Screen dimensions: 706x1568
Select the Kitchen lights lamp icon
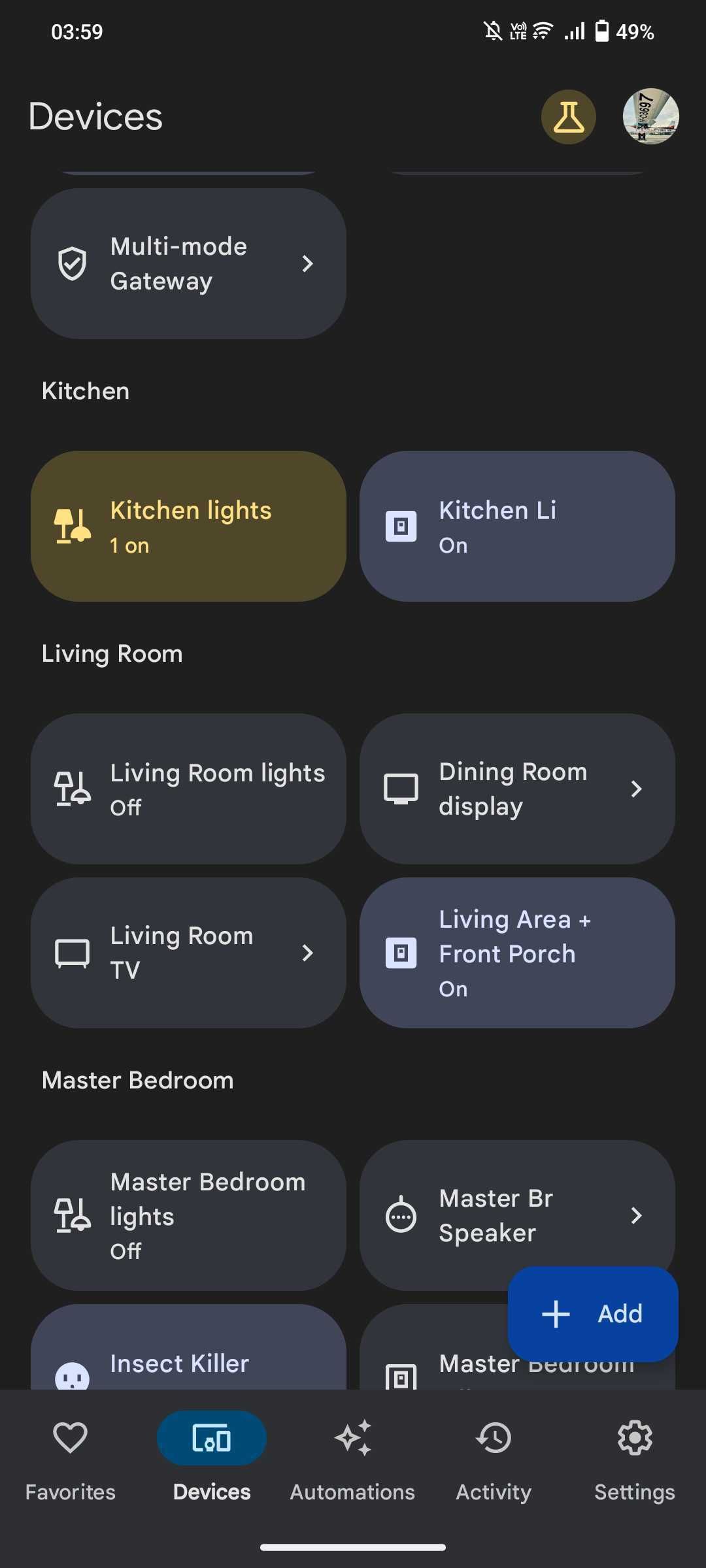[x=71, y=525]
